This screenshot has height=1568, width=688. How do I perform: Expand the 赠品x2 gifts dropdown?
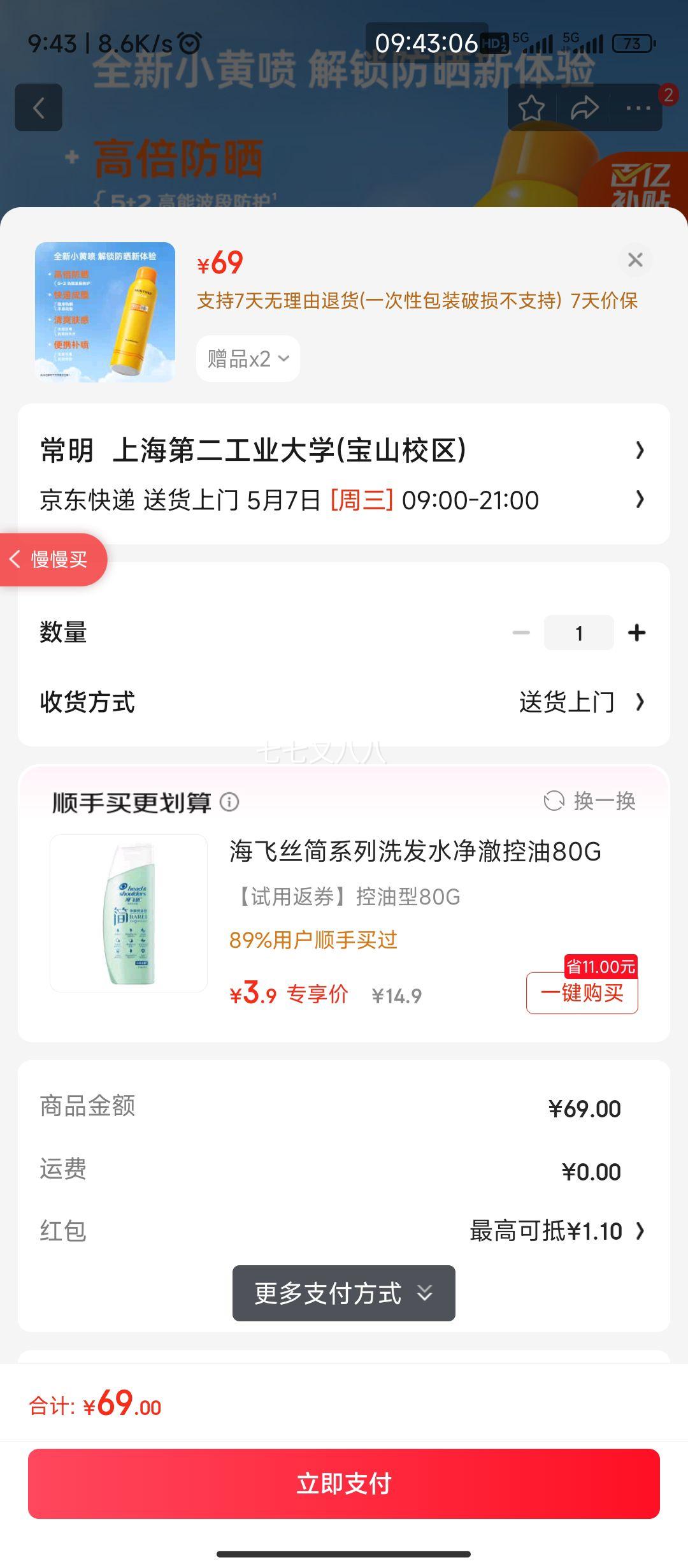coord(248,359)
